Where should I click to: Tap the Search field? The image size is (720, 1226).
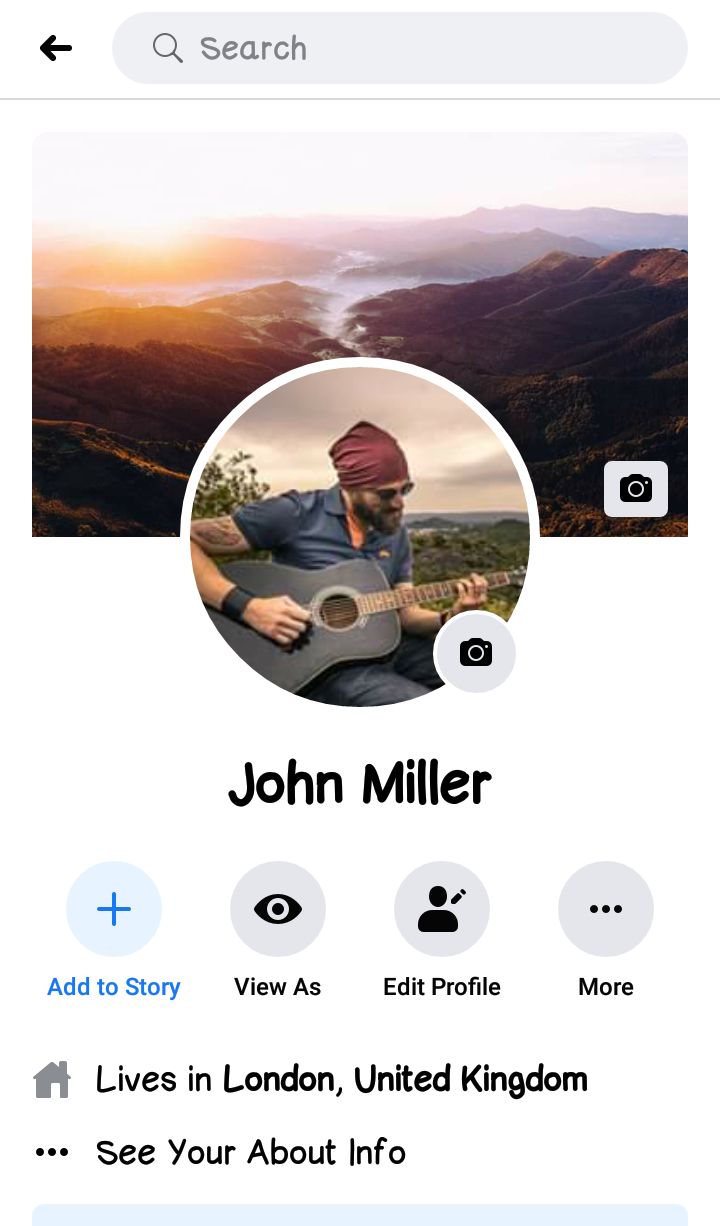click(x=400, y=48)
